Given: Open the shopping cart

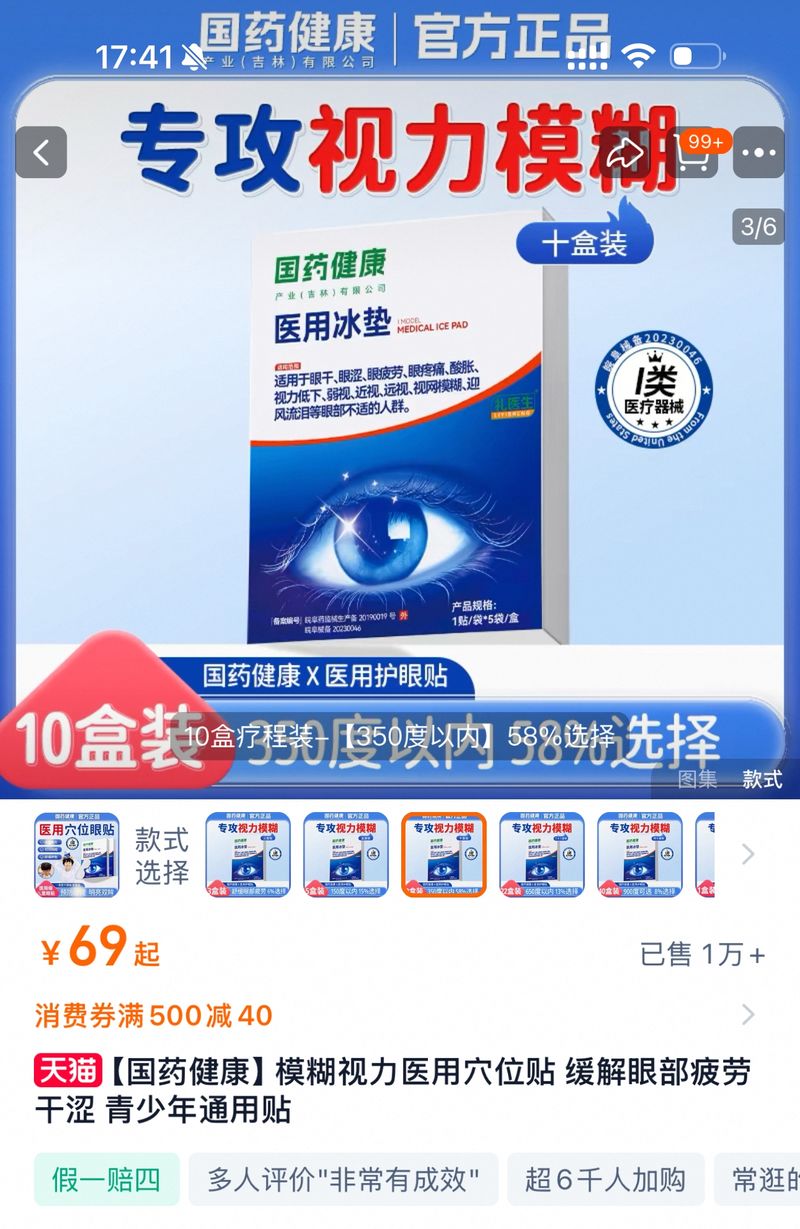Looking at the screenshot, I should click(695, 153).
